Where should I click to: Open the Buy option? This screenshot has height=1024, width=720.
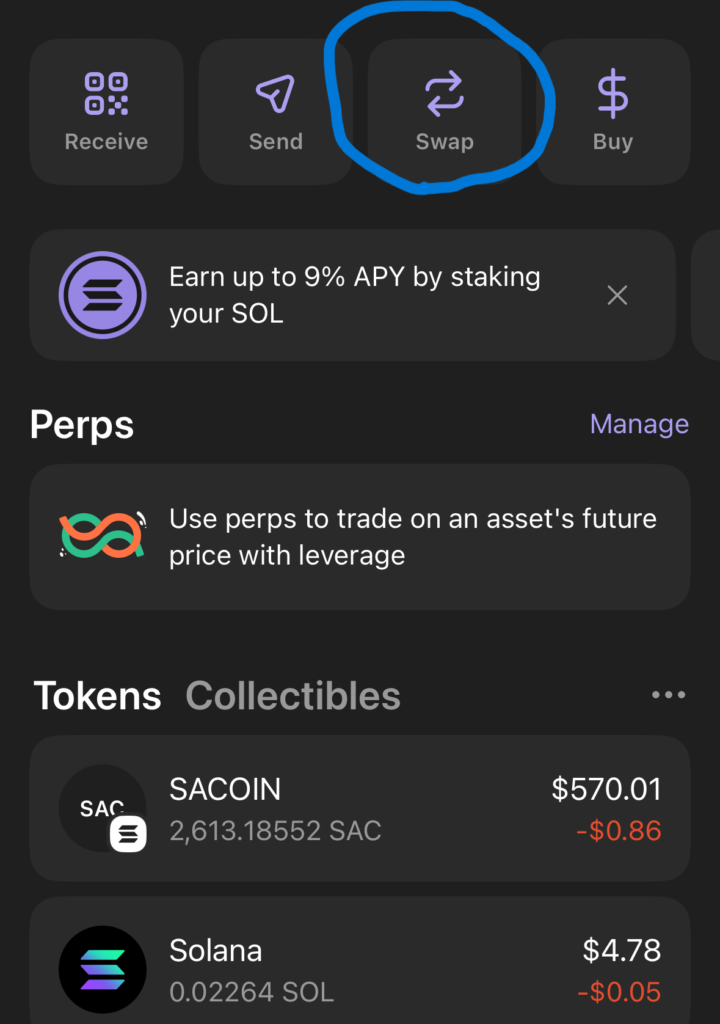tap(613, 112)
